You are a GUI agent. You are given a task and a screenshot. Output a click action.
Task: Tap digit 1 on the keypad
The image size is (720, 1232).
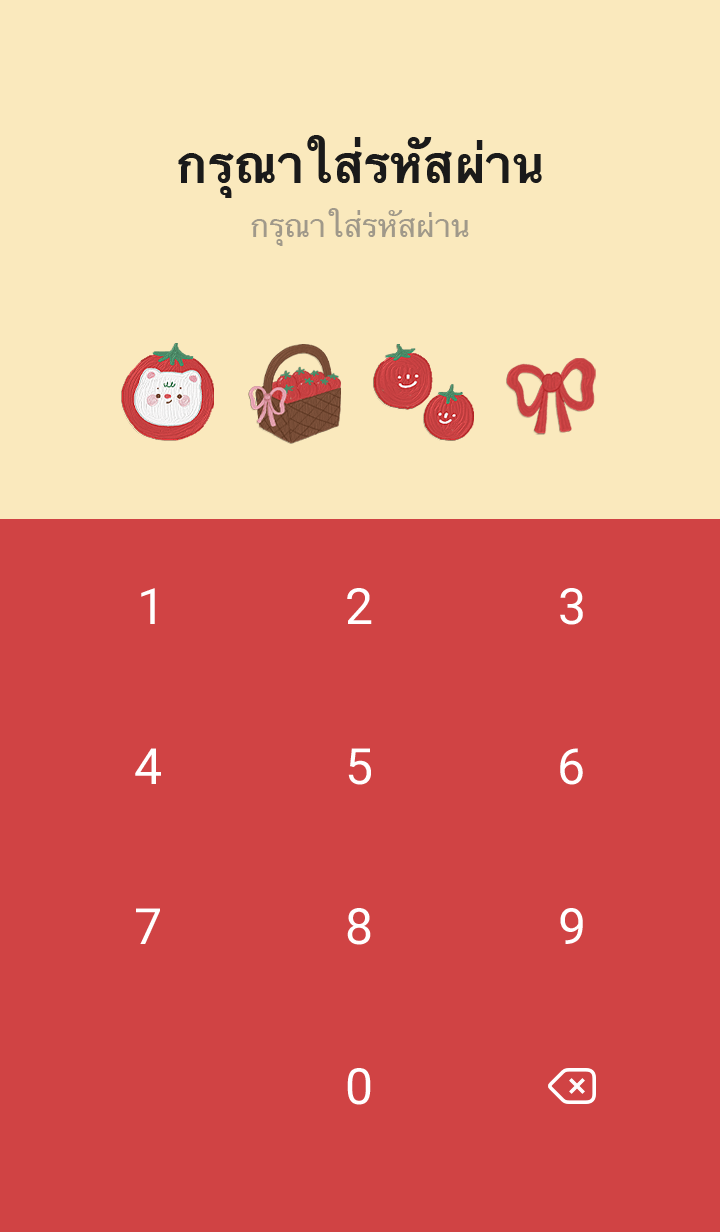149,607
